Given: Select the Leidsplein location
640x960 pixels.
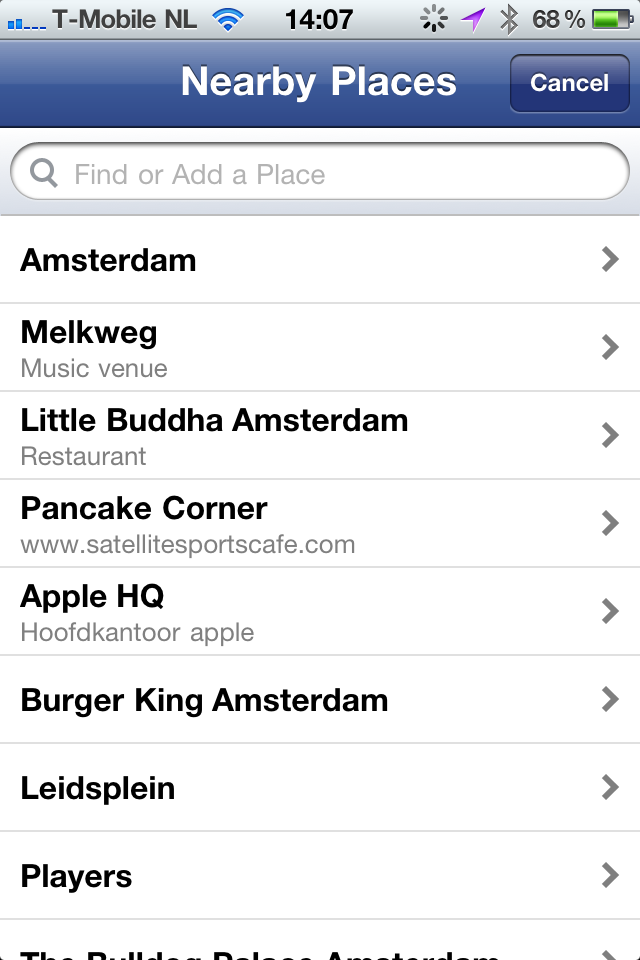Looking at the screenshot, I should [x=320, y=787].
